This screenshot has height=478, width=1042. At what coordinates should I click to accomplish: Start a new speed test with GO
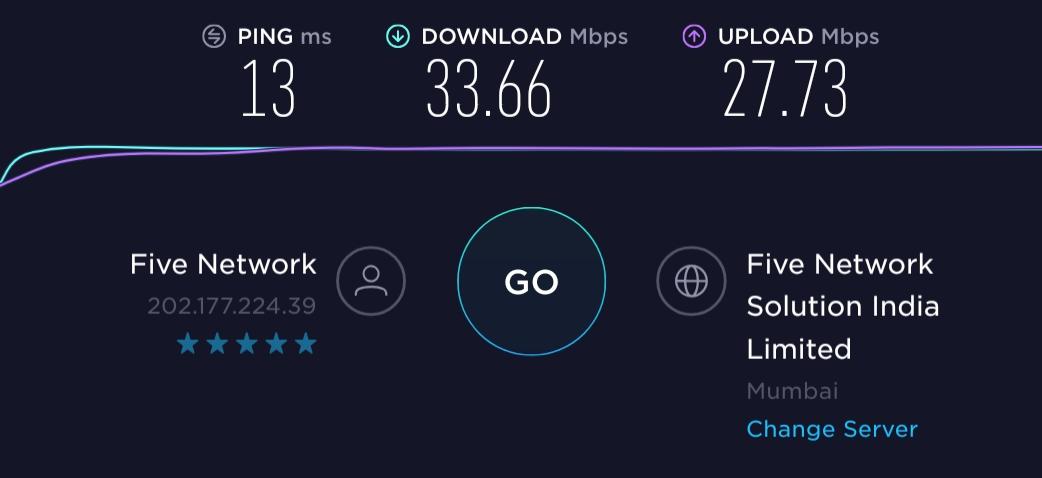pos(531,282)
